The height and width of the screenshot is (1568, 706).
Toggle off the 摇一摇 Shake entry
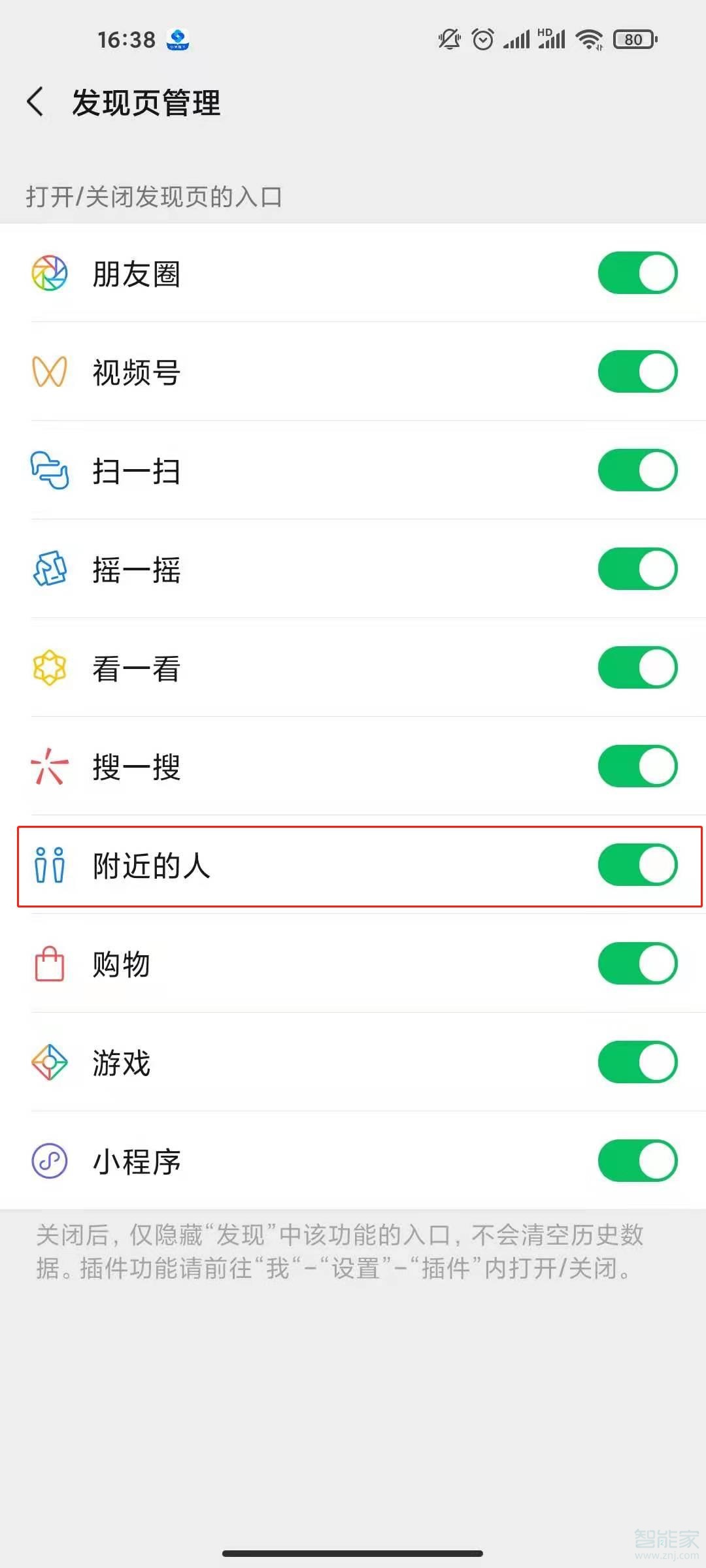pos(637,570)
